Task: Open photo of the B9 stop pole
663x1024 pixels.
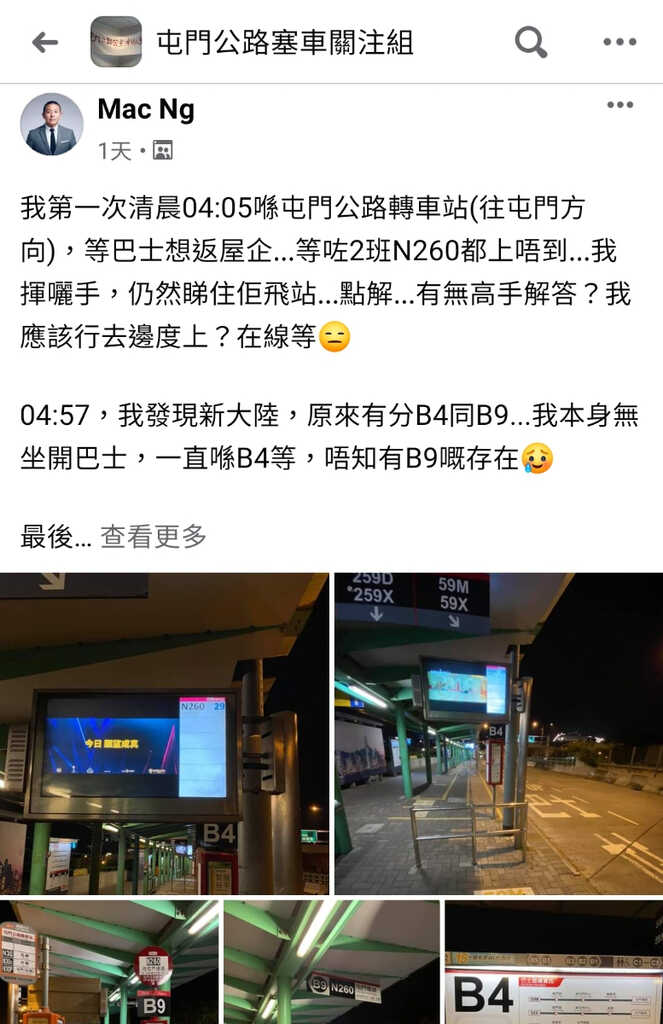Action: (109, 961)
